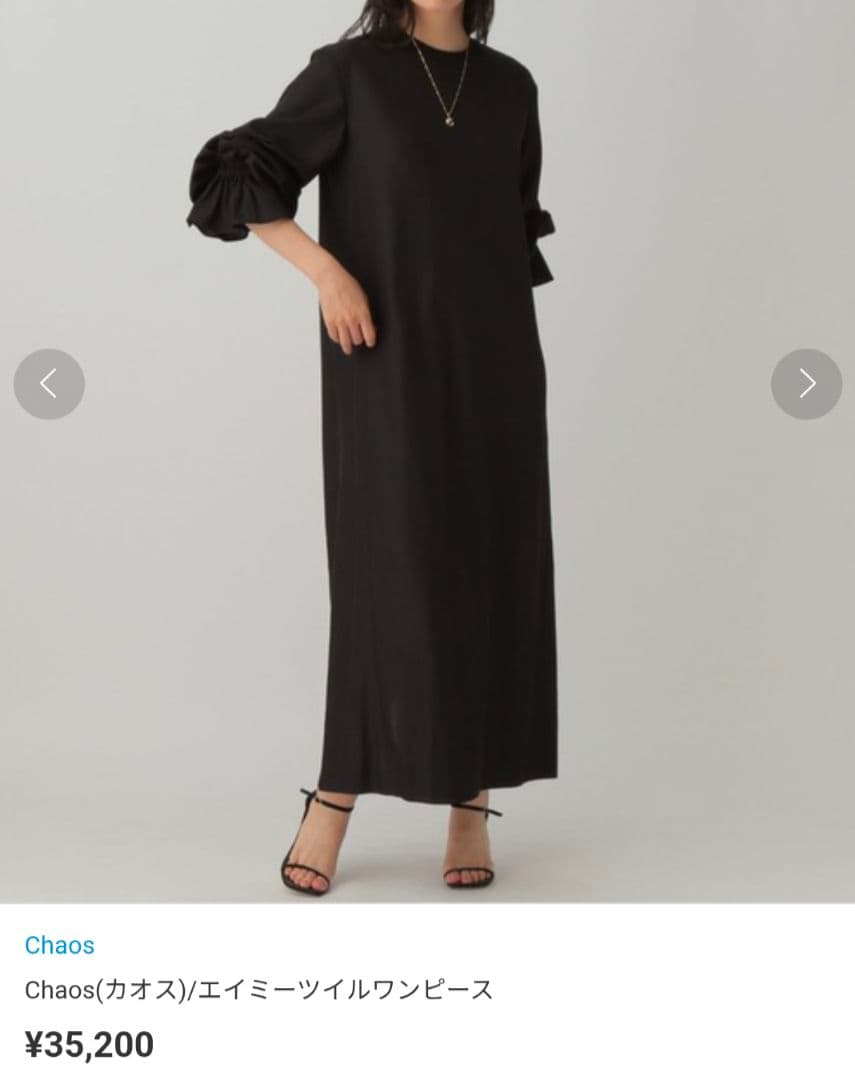Show the previous product photo
This screenshot has width=855, height=1079.
pyautogui.click(x=49, y=384)
